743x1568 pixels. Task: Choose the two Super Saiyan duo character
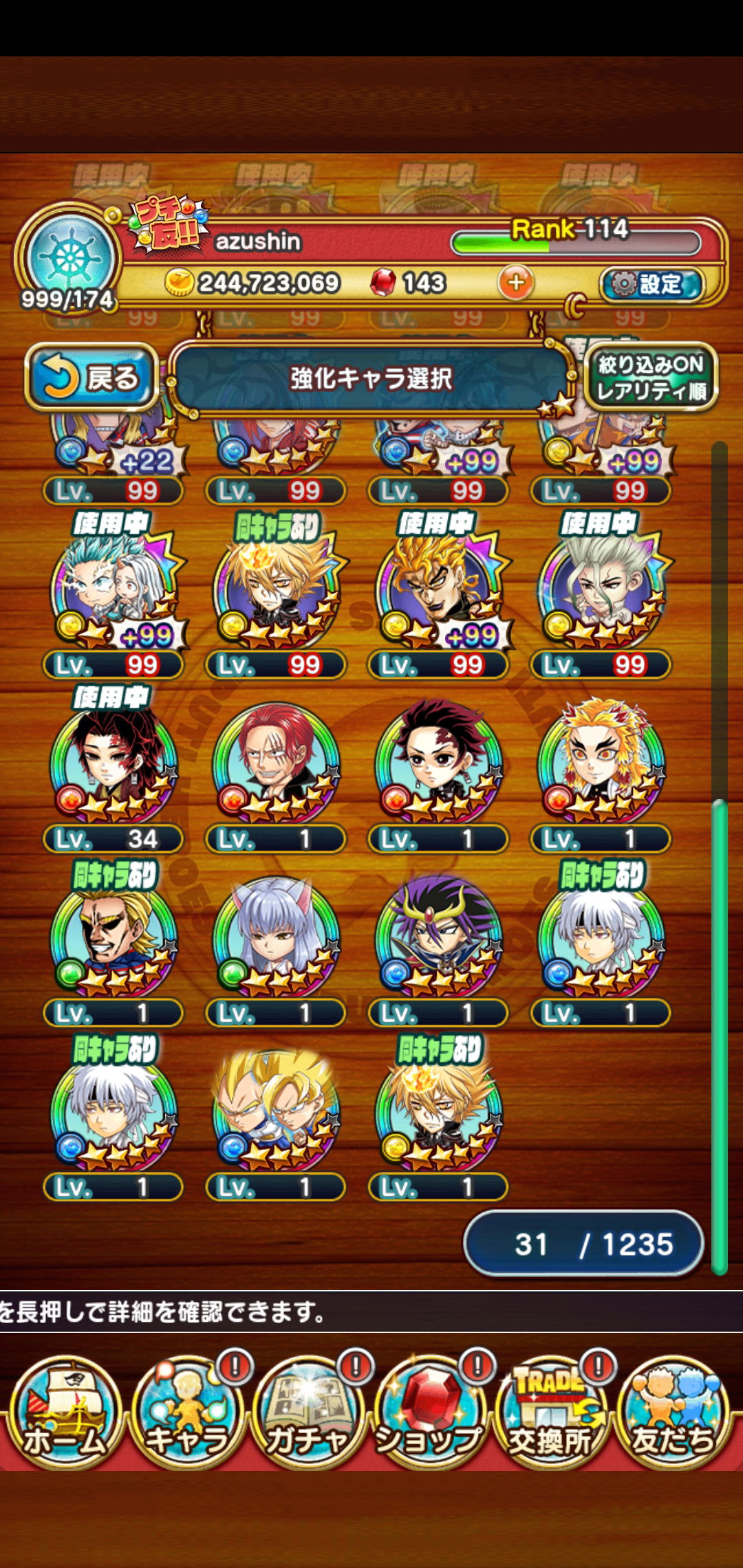coord(276,1111)
